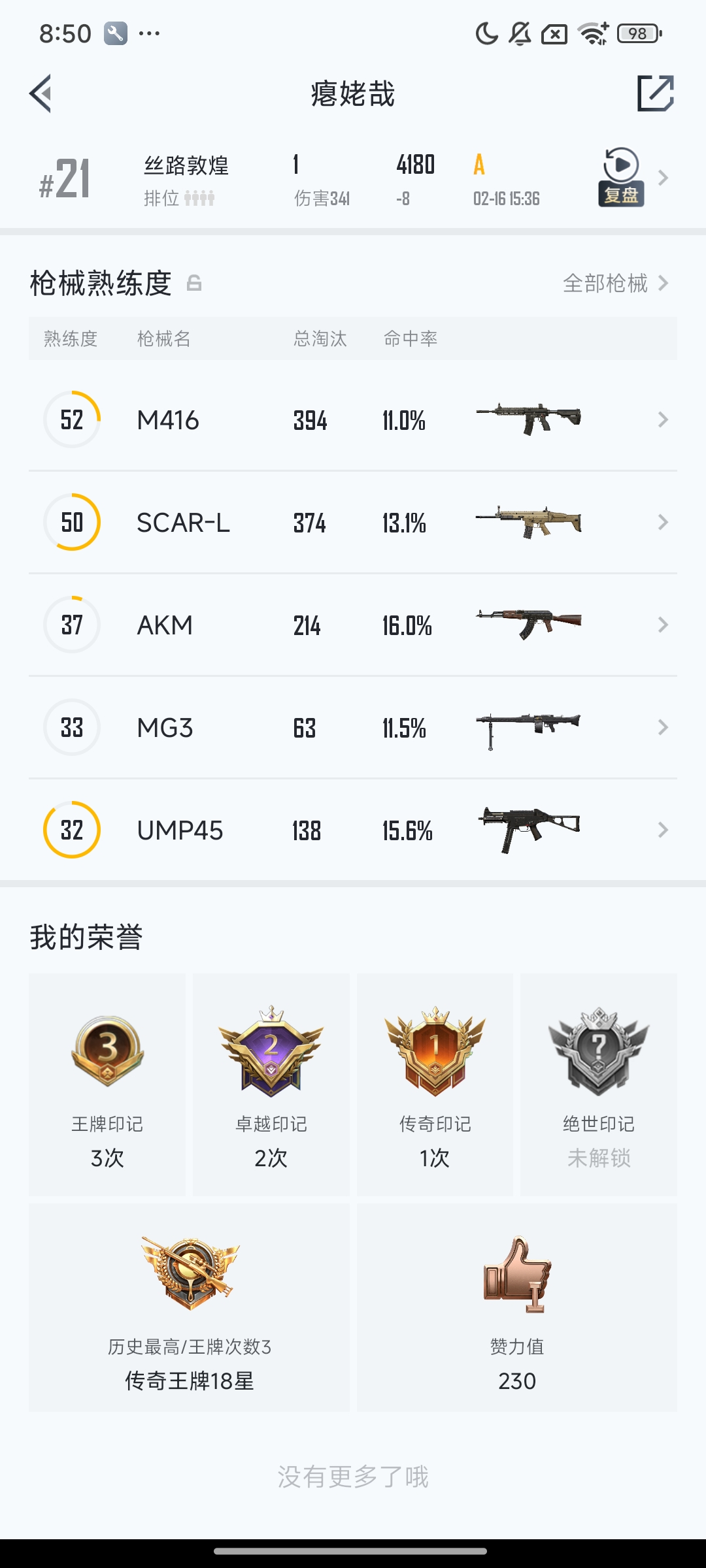Share this player profile
This screenshot has width=706, height=1568.
[x=655, y=93]
